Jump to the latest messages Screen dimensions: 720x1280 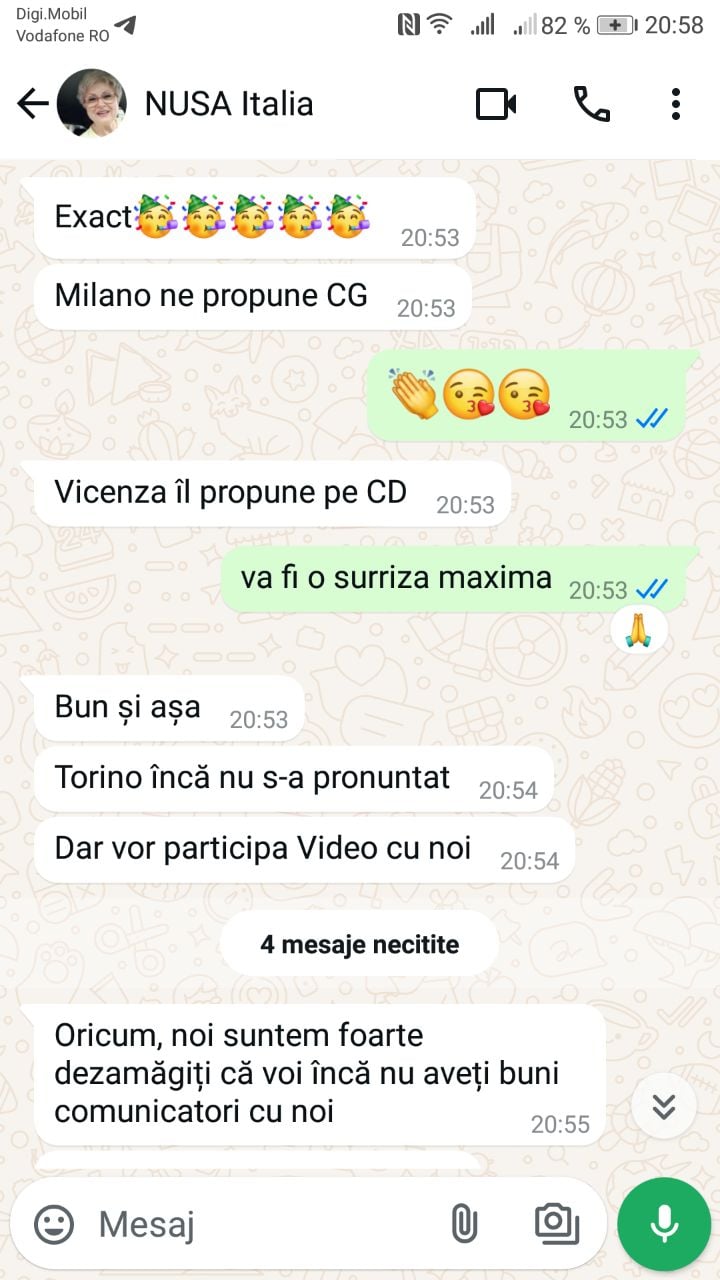(x=664, y=1106)
